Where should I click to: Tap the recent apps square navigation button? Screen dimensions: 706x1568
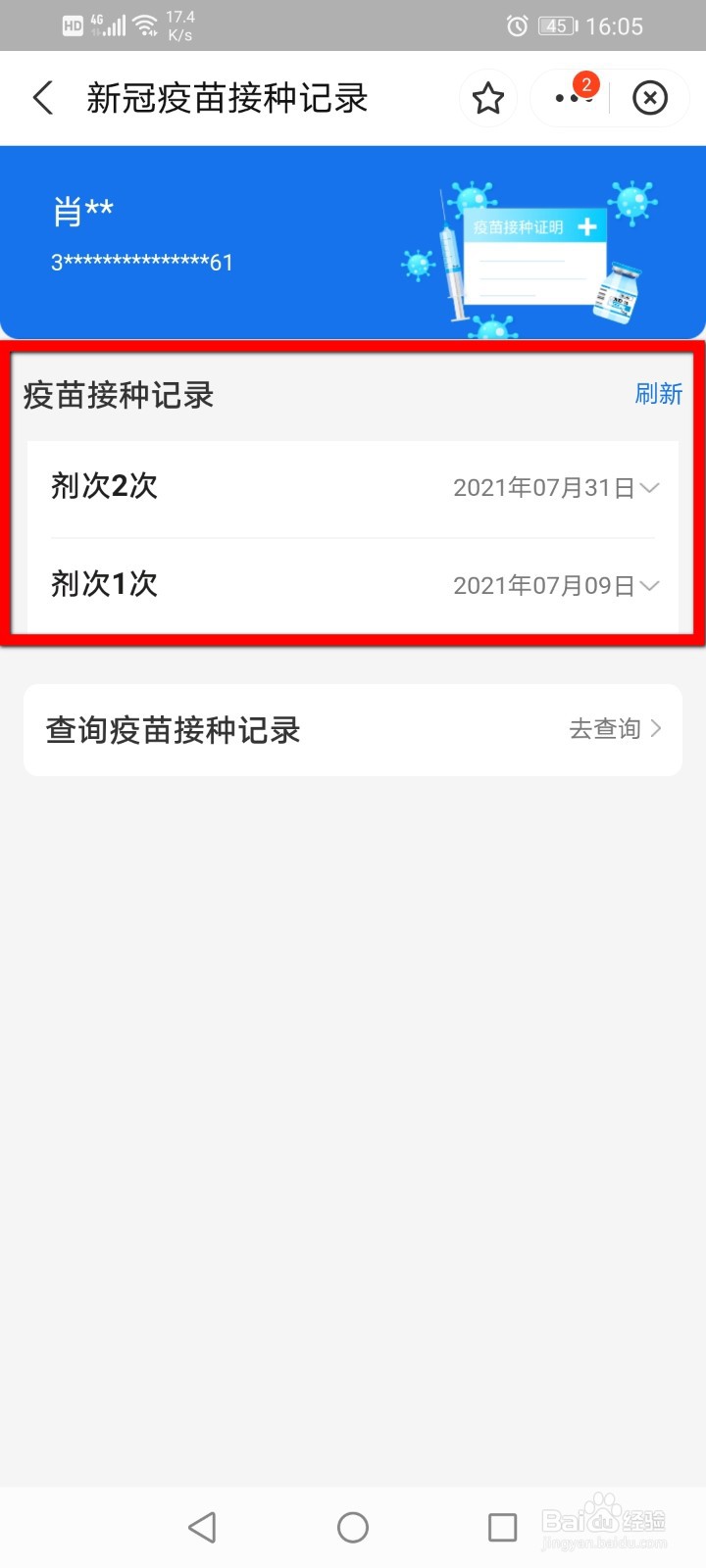[x=502, y=1527]
